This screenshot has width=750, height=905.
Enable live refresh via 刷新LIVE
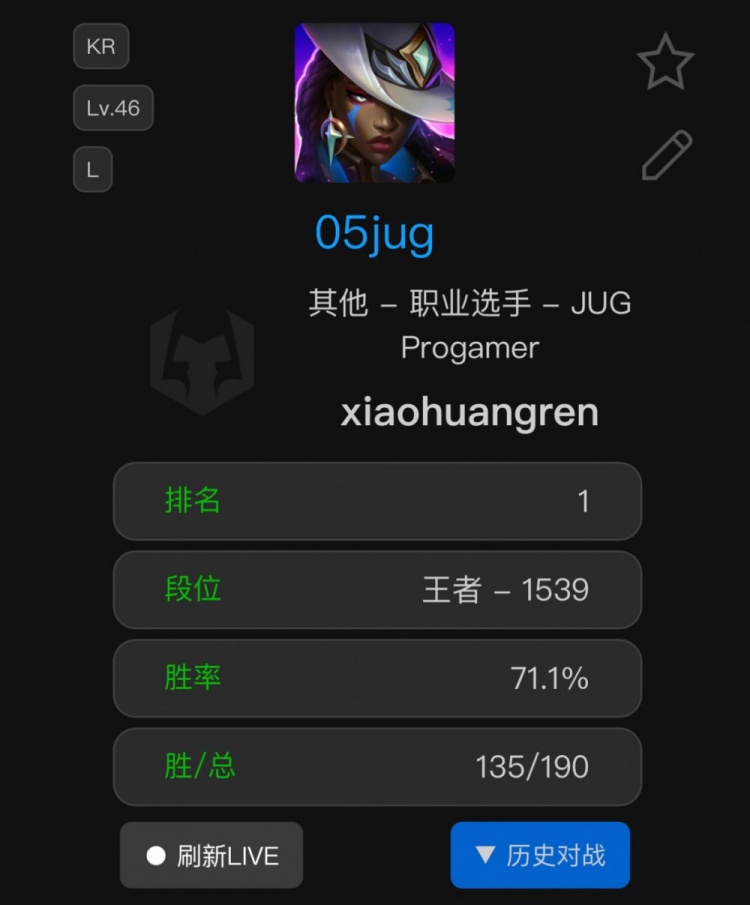(x=210, y=854)
